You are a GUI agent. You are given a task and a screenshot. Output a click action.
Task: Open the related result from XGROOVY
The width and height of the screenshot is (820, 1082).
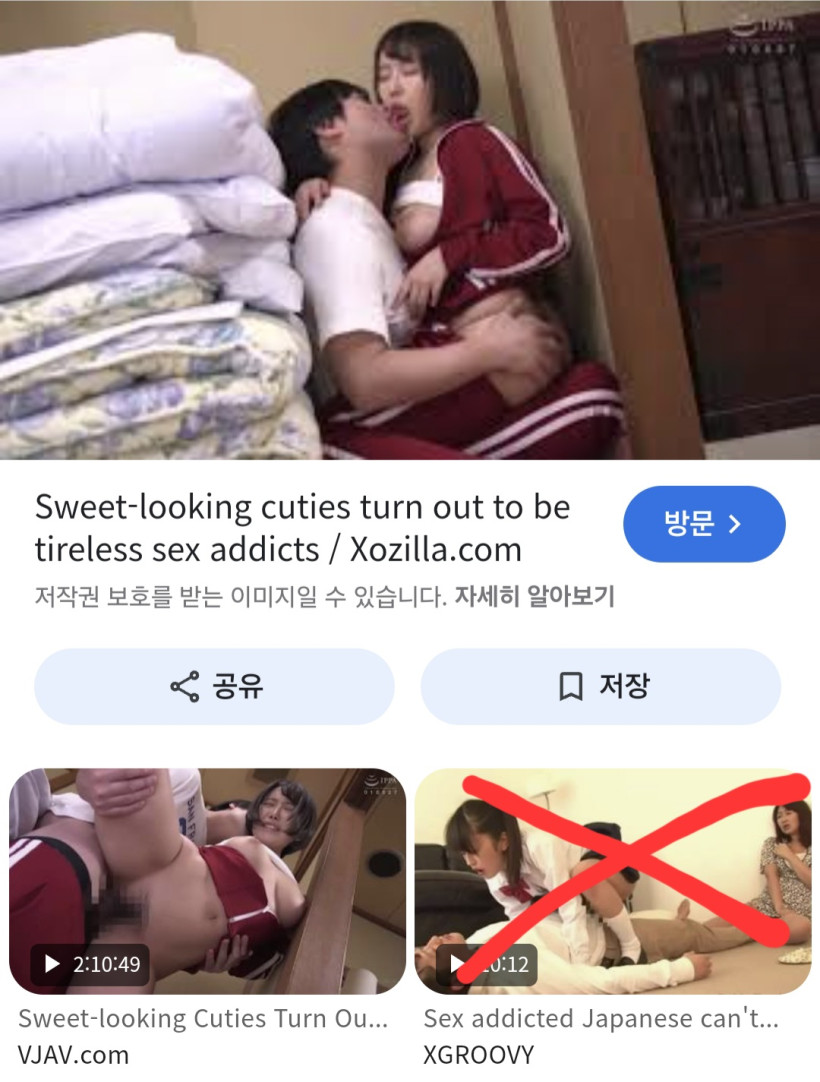(x=612, y=881)
